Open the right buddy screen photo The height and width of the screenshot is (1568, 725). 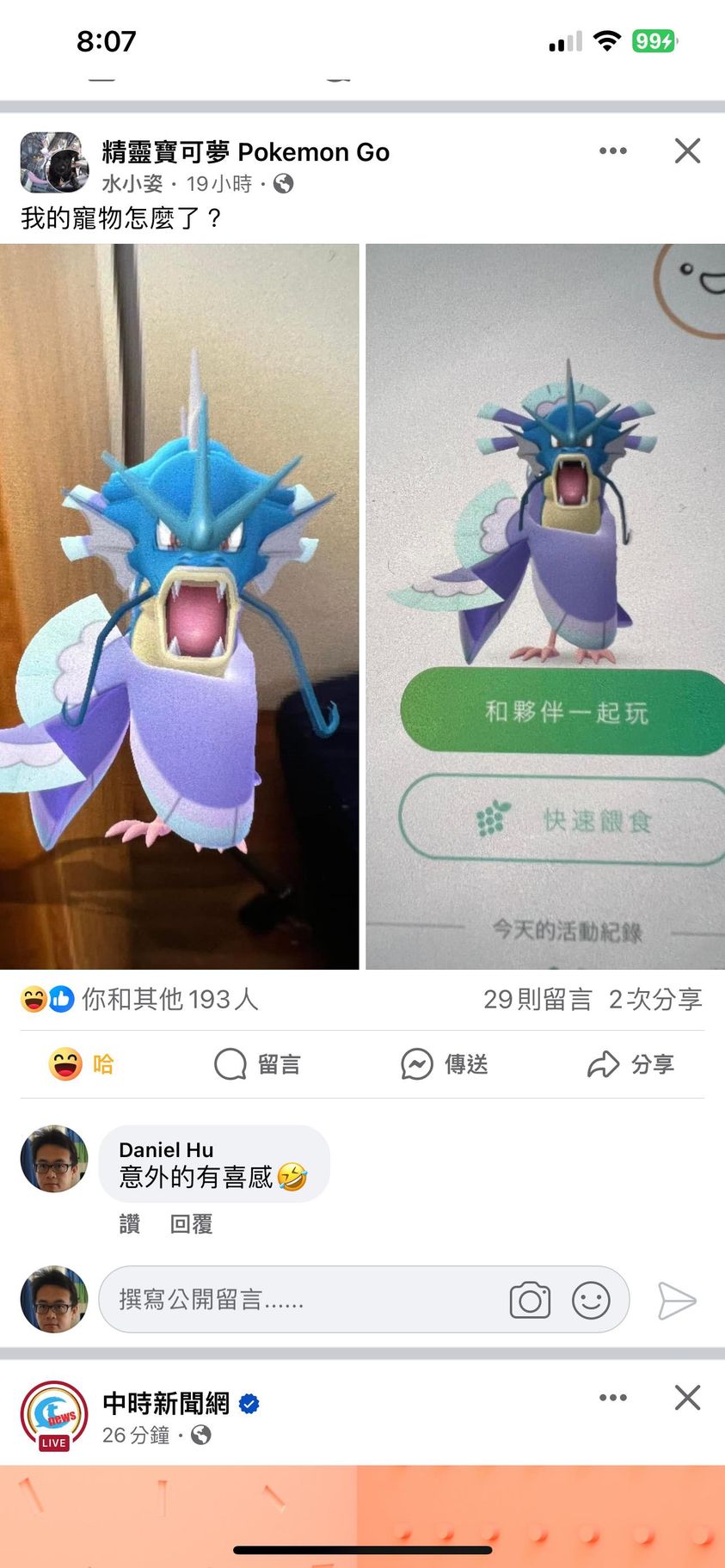(x=545, y=606)
